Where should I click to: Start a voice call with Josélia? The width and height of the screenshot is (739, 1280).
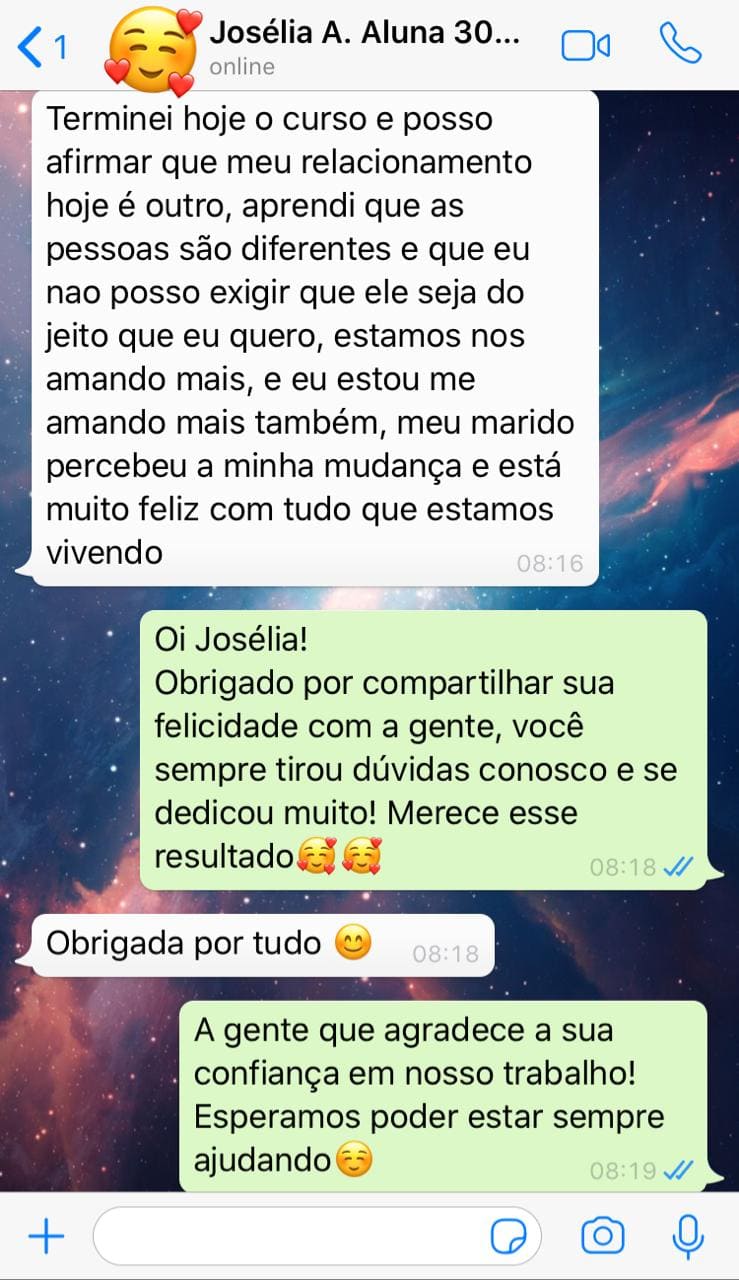(680, 44)
